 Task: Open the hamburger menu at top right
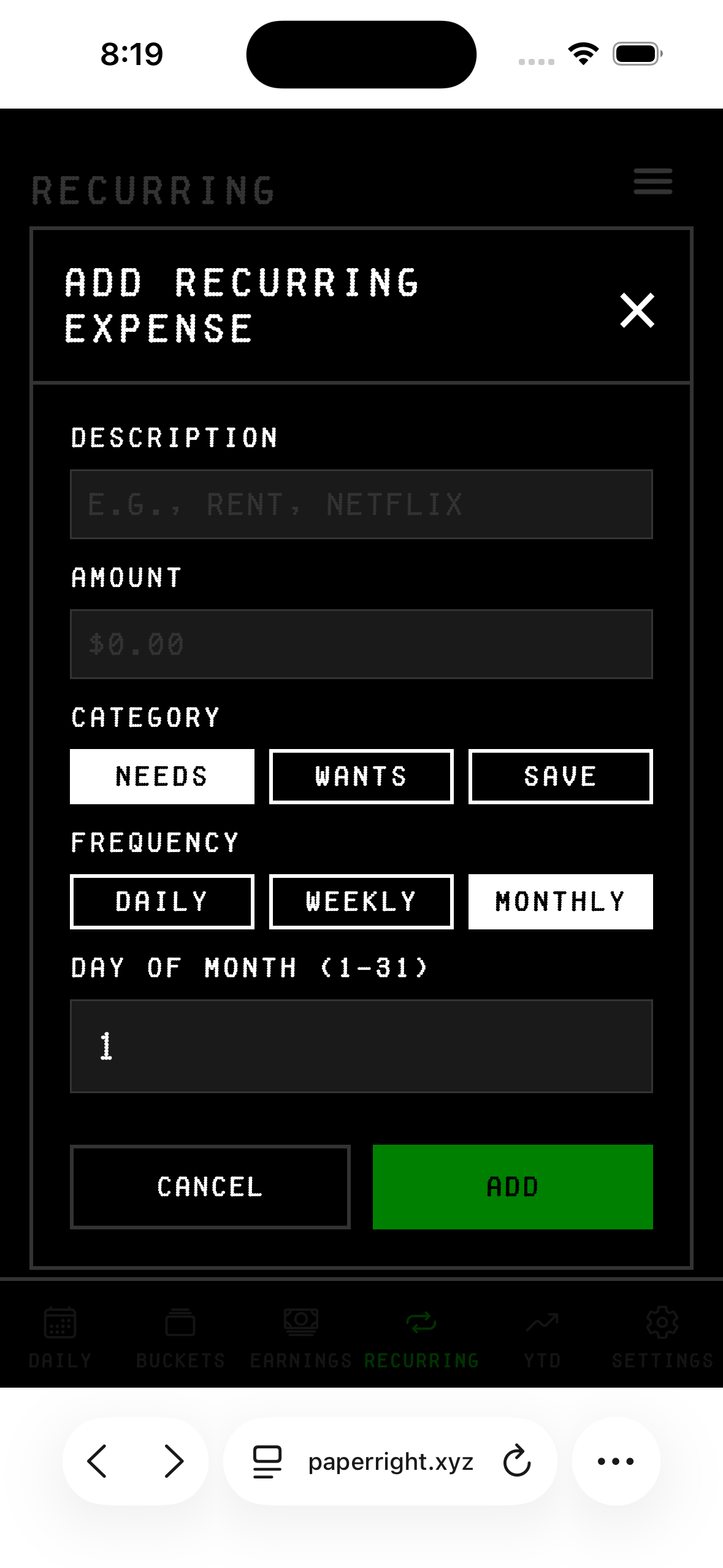pyautogui.click(x=652, y=182)
